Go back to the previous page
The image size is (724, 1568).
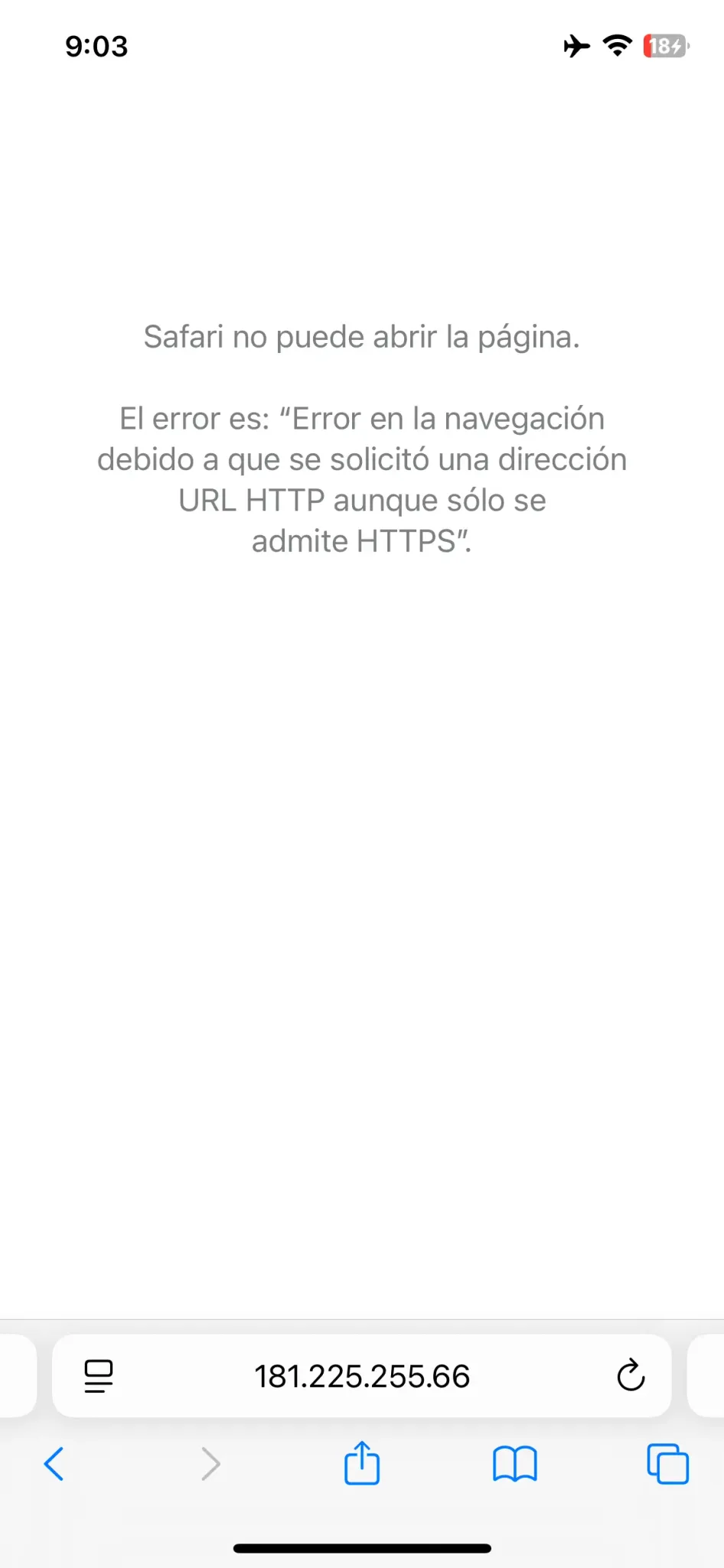(54, 1464)
